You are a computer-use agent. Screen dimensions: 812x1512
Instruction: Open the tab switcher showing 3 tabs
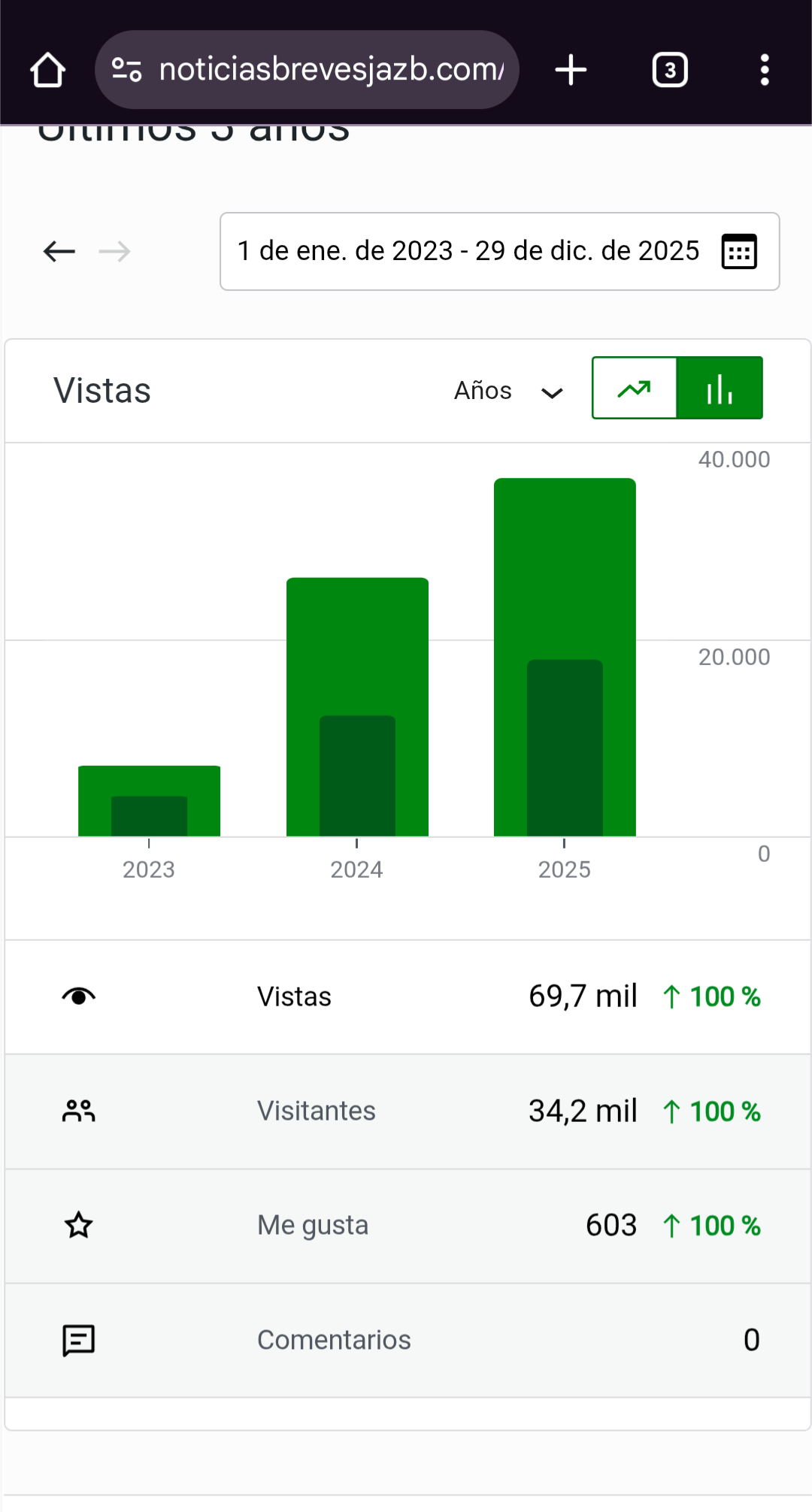[669, 70]
